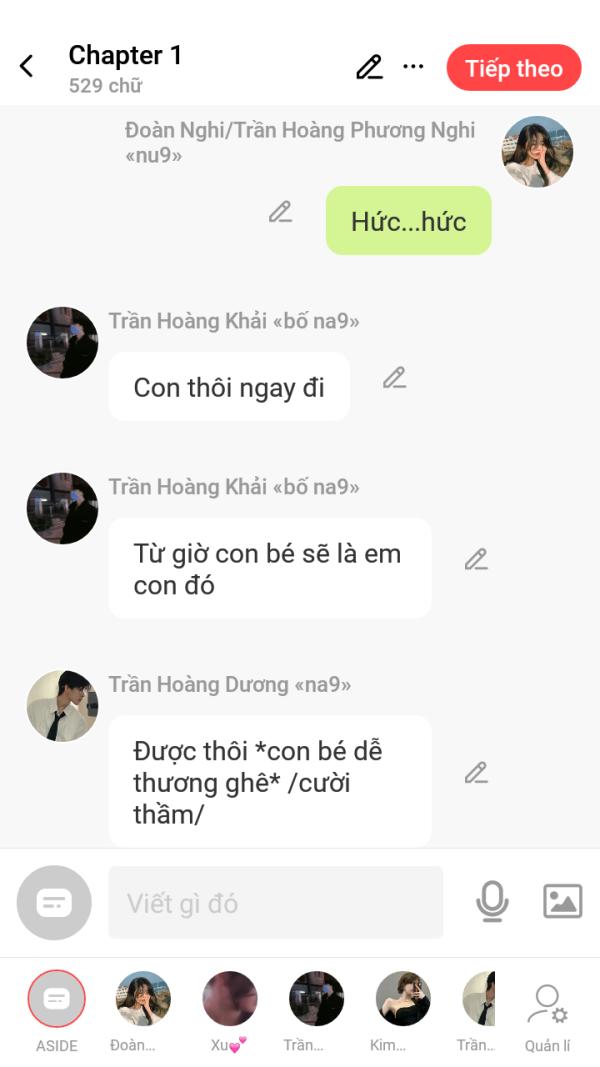Edit the Chapter 1 title with pencil icon
The height and width of the screenshot is (1067, 600).
[x=369, y=67]
